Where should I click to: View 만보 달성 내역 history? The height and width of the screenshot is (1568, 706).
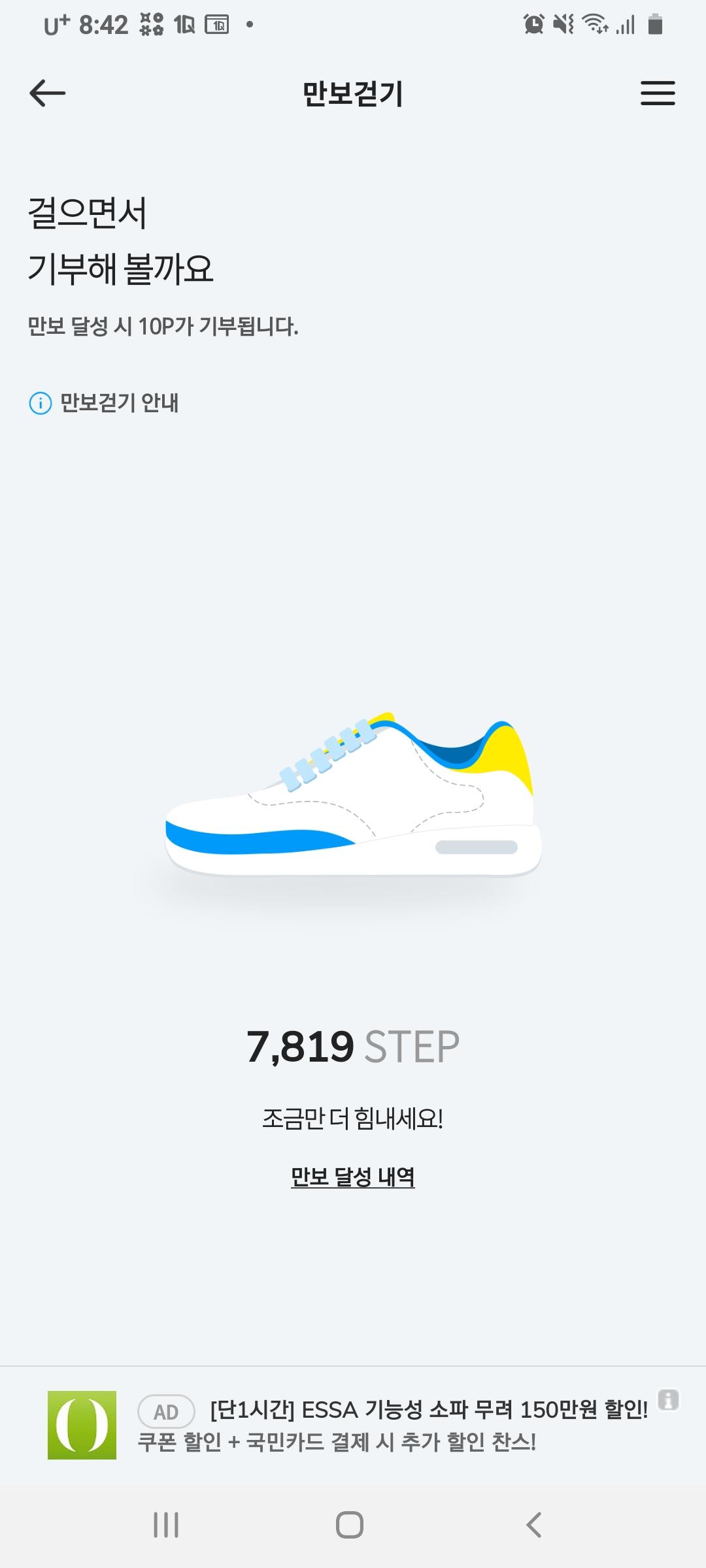352,1177
